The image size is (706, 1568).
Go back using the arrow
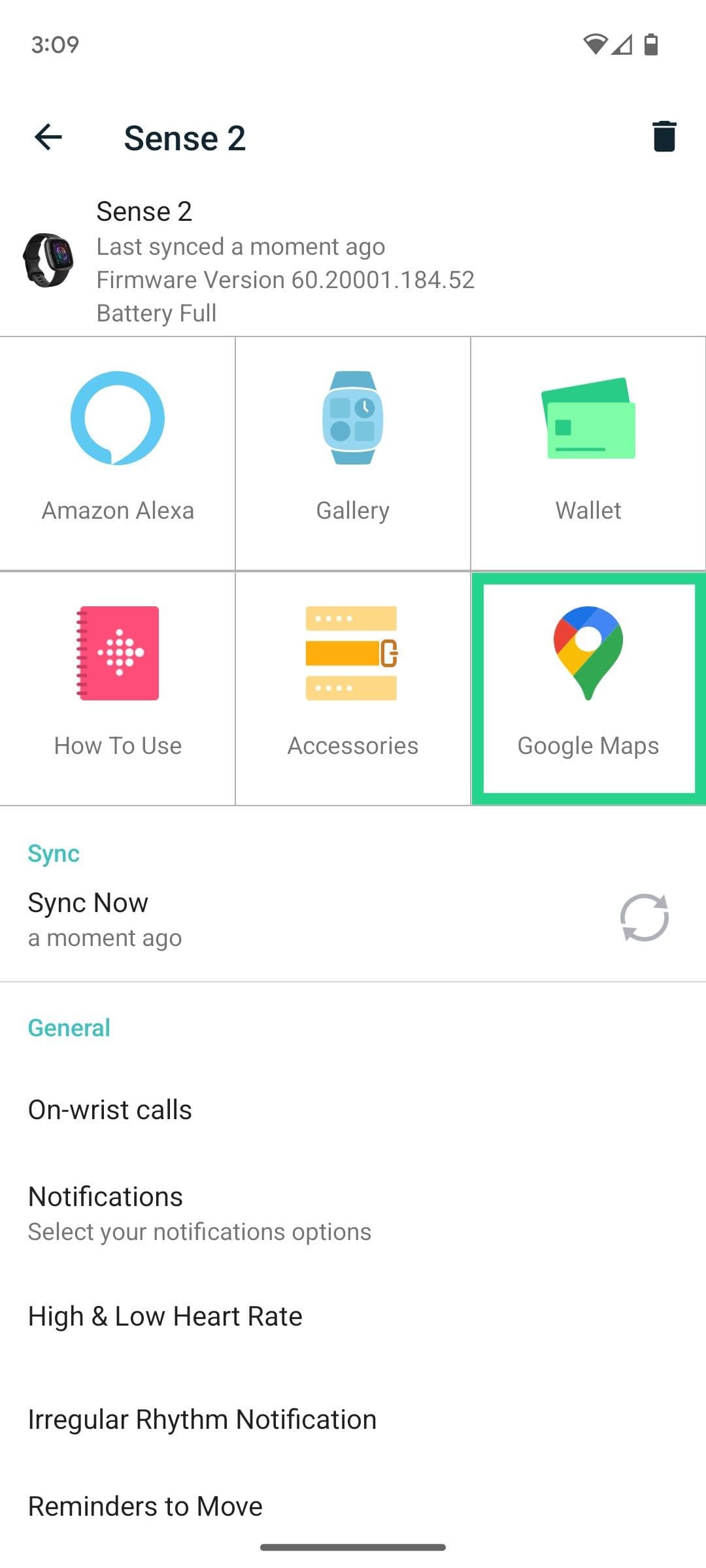click(48, 137)
